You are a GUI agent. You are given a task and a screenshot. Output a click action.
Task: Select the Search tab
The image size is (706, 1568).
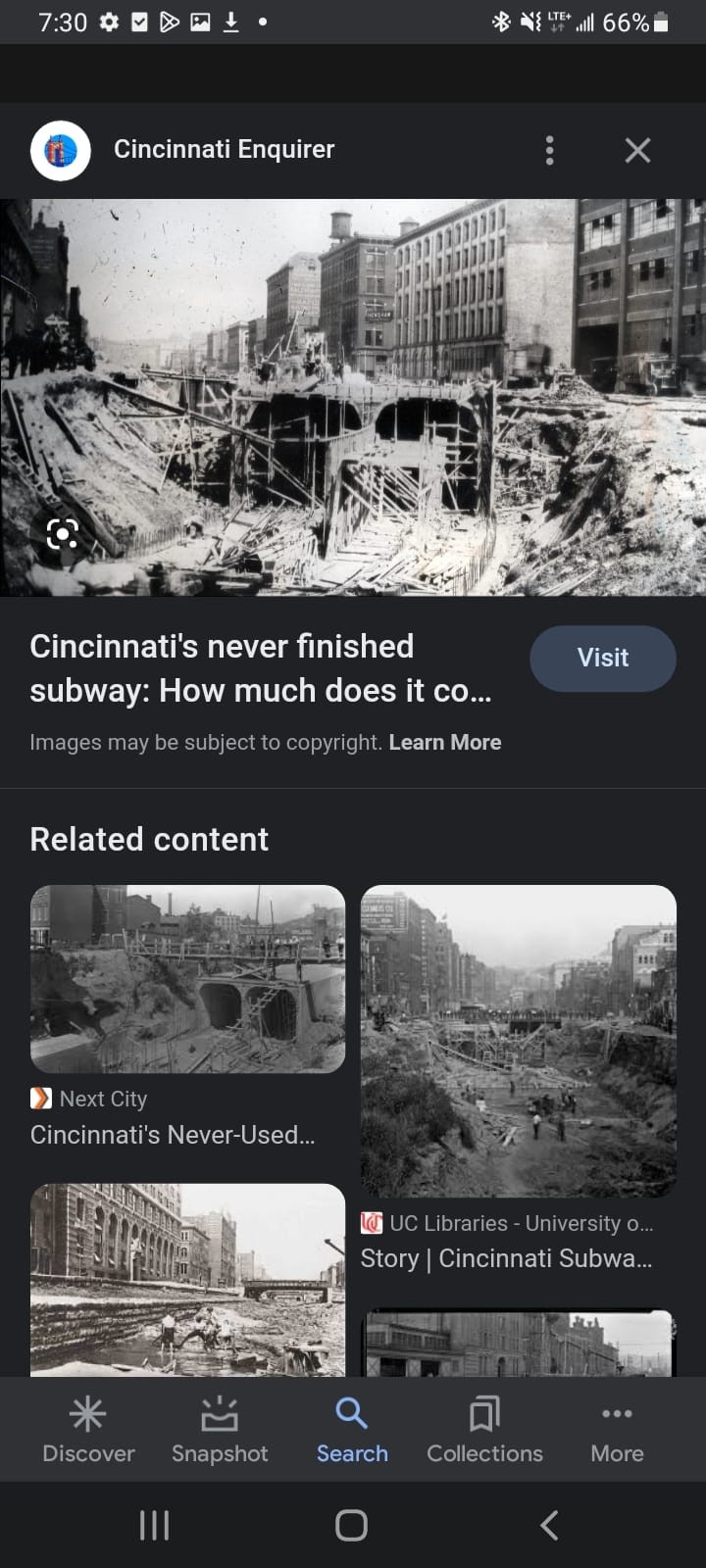(352, 1430)
